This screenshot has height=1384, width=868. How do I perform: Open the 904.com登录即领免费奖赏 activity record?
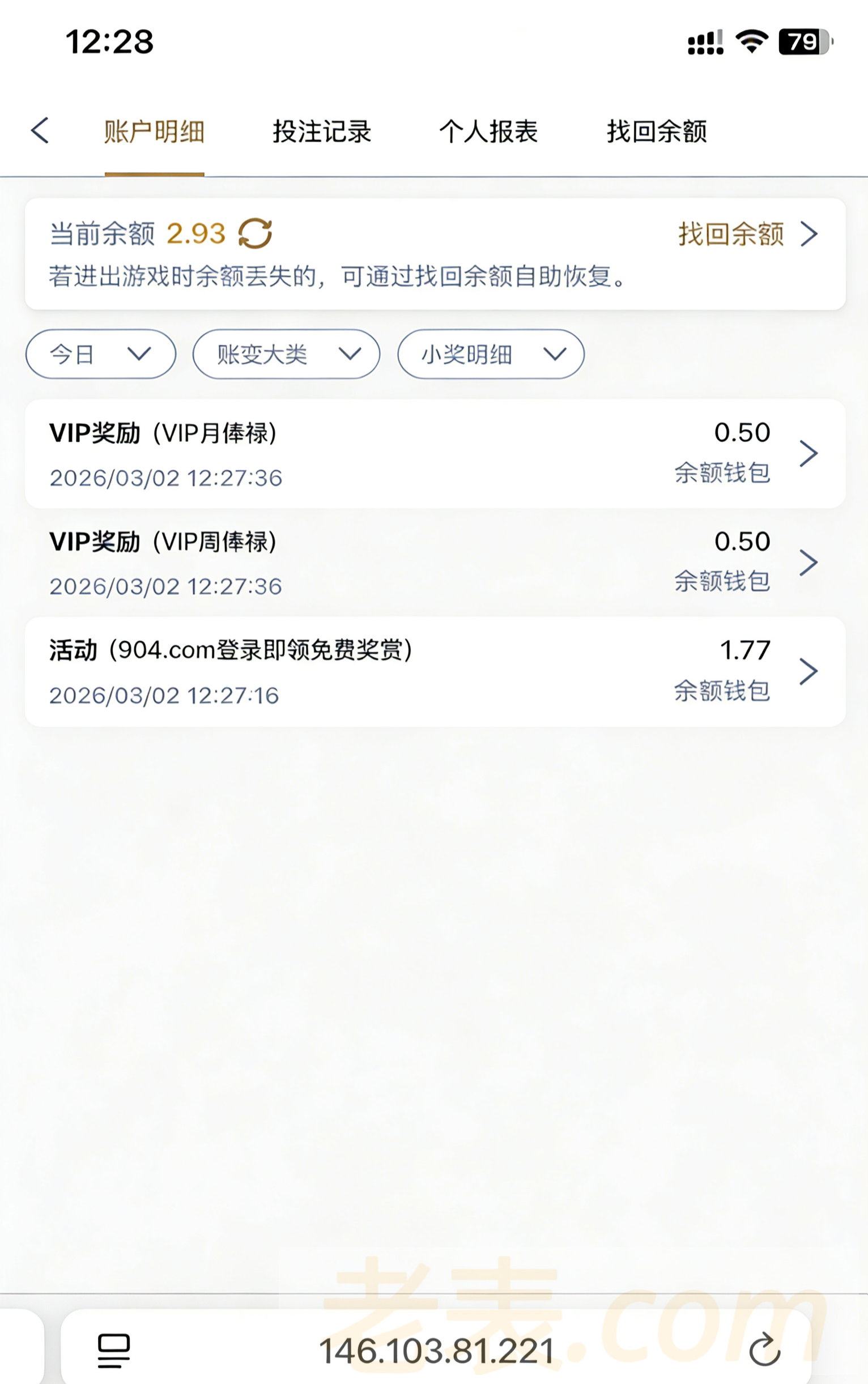pos(435,672)
